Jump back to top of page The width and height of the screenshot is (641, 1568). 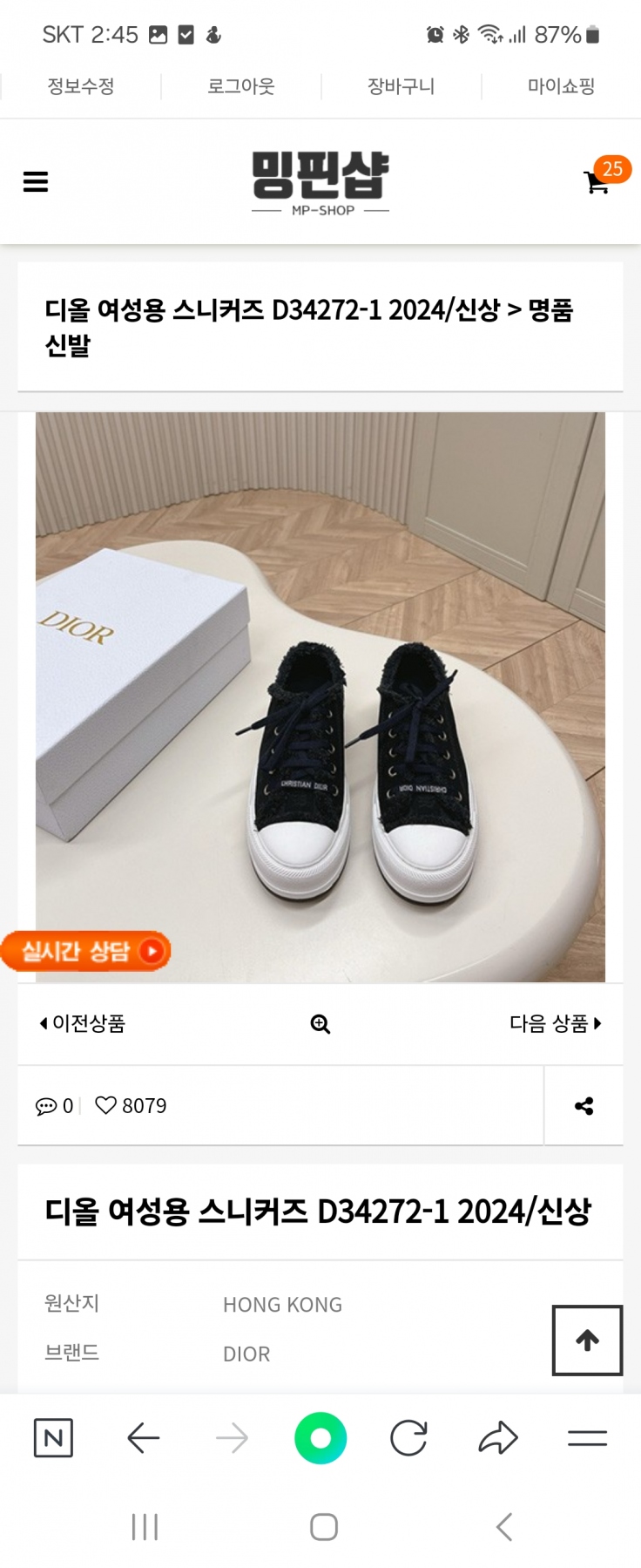(587, 1340)
